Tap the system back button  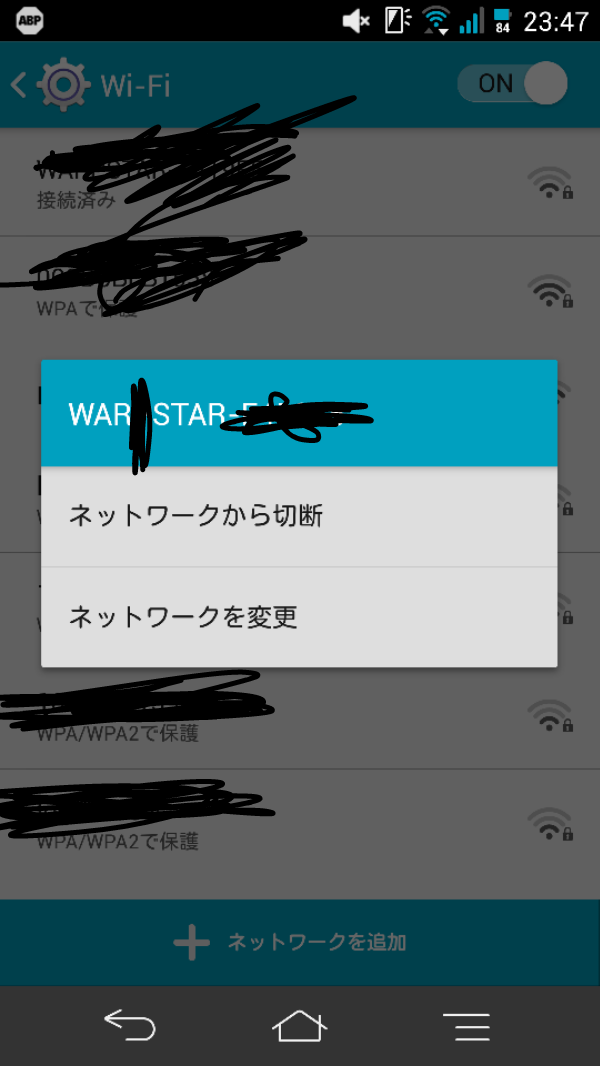pyautogui.click(x=130, y=1026)
